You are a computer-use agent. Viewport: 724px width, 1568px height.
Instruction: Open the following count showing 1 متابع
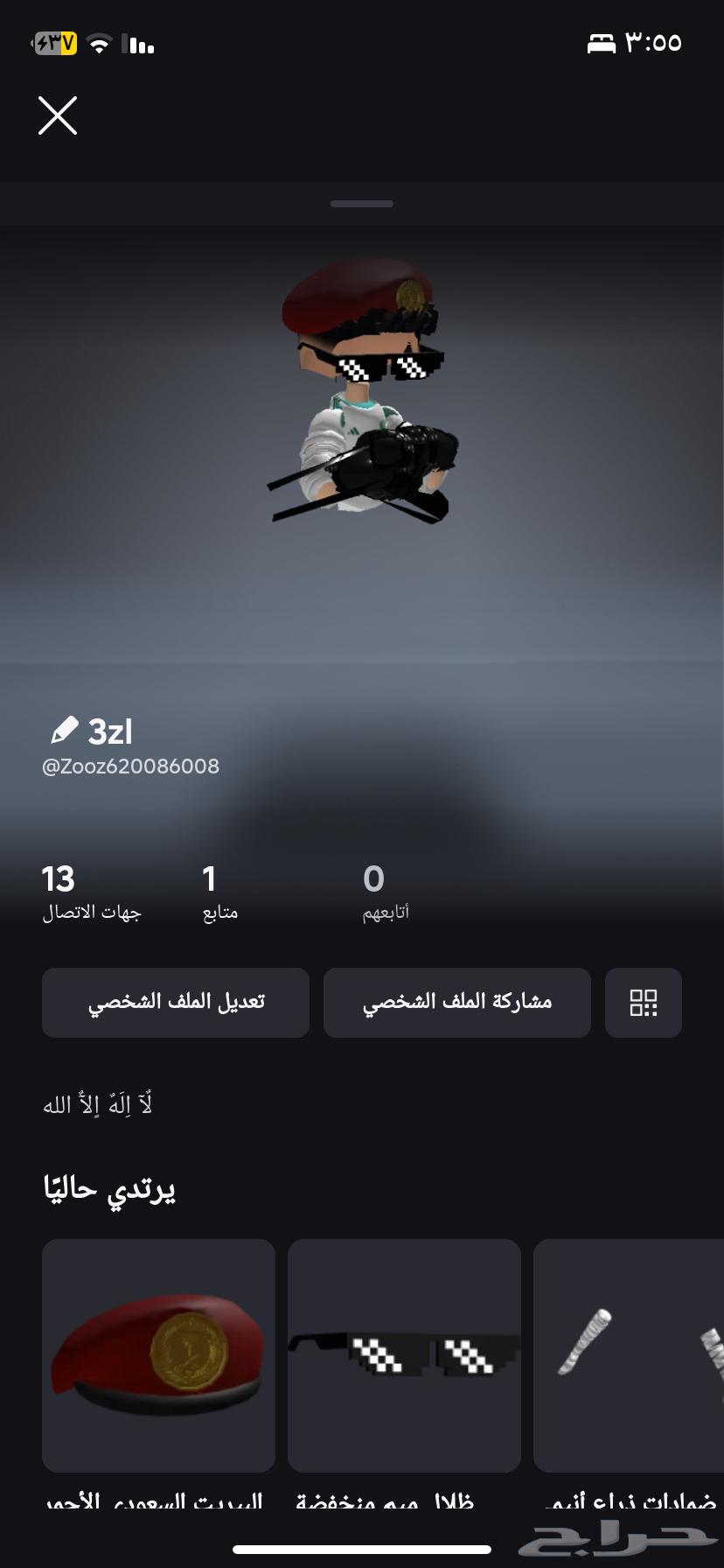[210, 891]
